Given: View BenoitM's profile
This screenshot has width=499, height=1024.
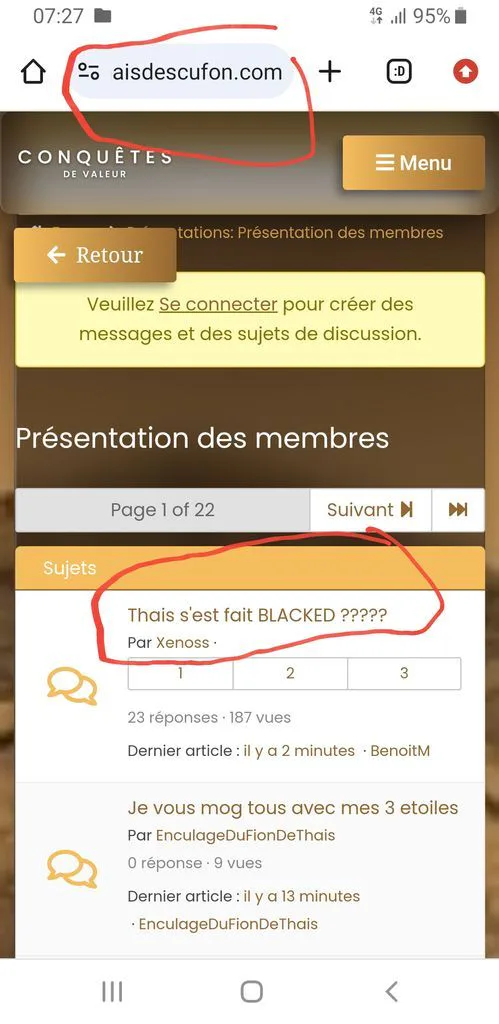Looking at the screenshot, I should pos(400,751).
